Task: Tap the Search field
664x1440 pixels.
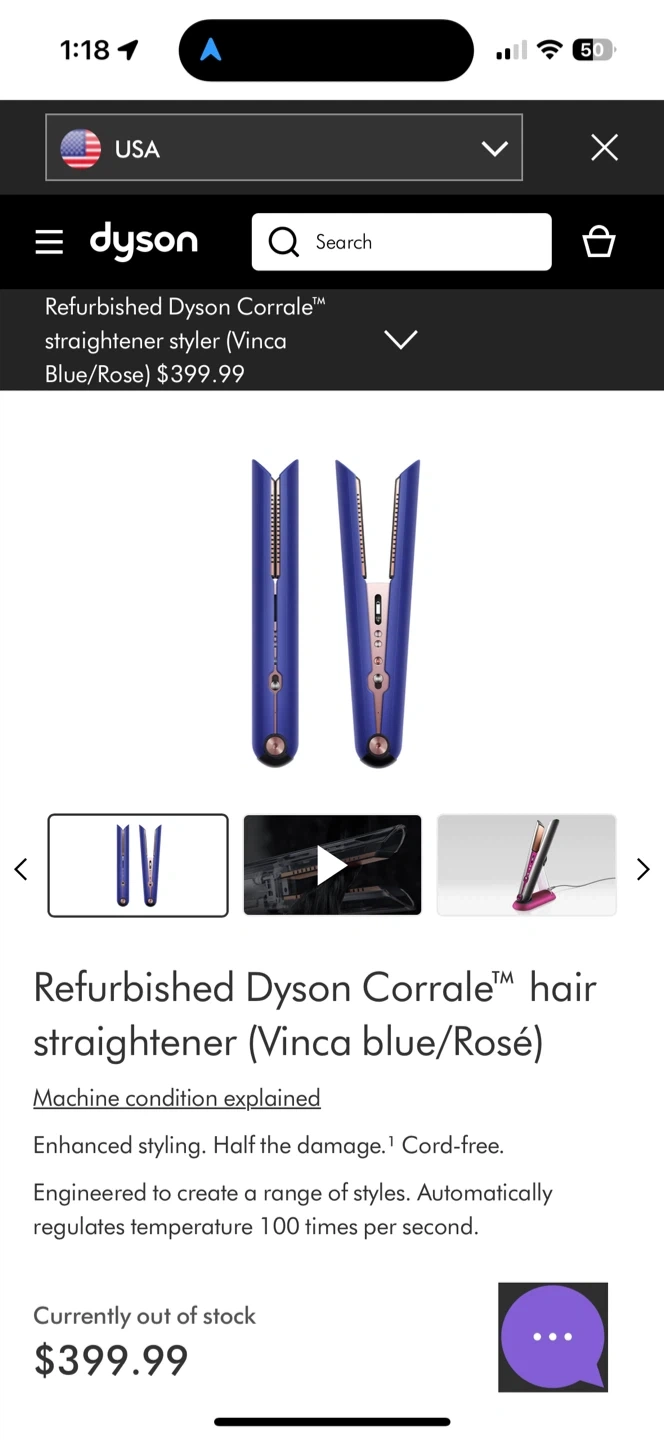Action: tap(401, 242)
